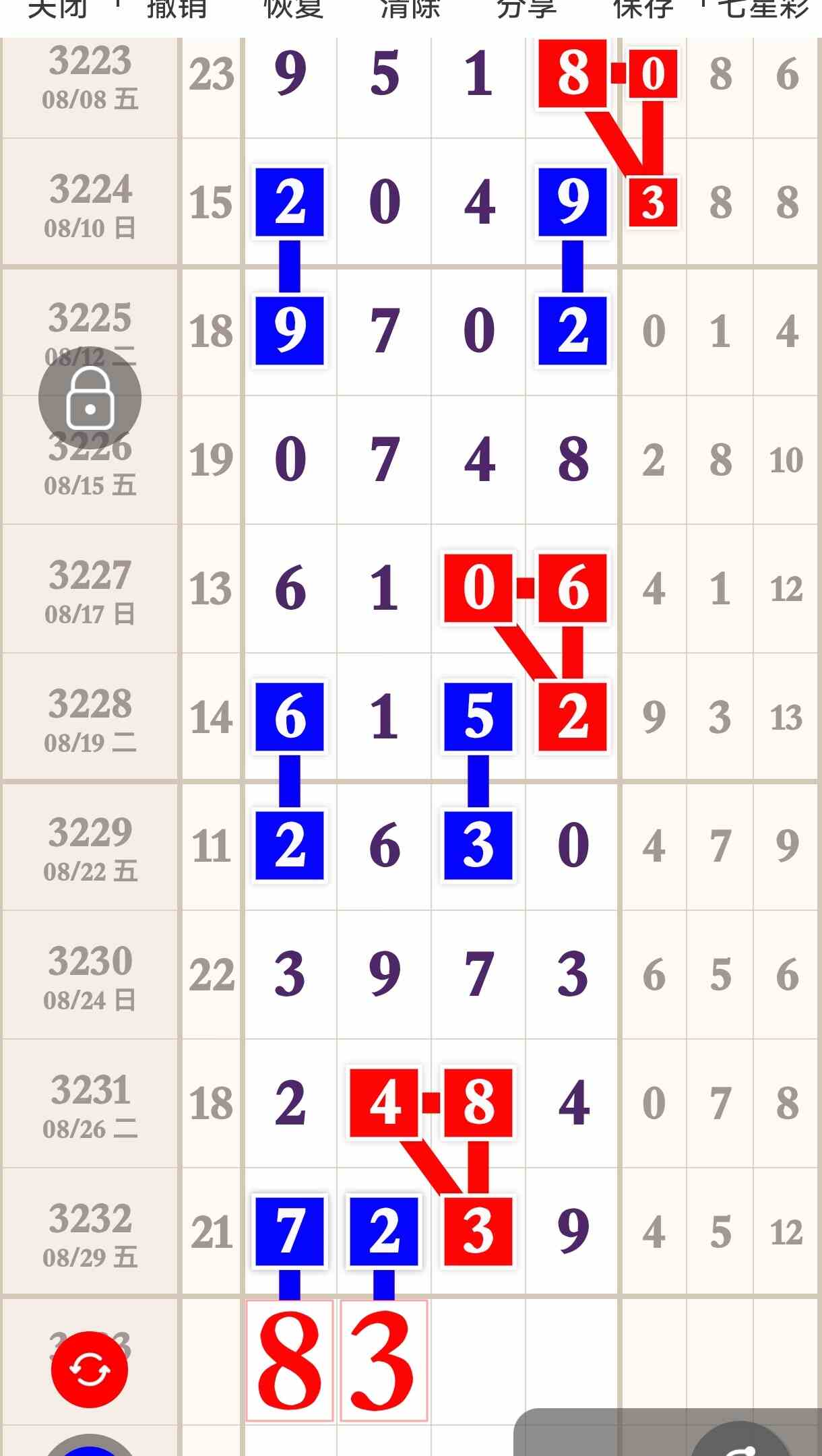Save the chart with 保存
Screen dimensions: 822x1456
(x=643, y=9)
